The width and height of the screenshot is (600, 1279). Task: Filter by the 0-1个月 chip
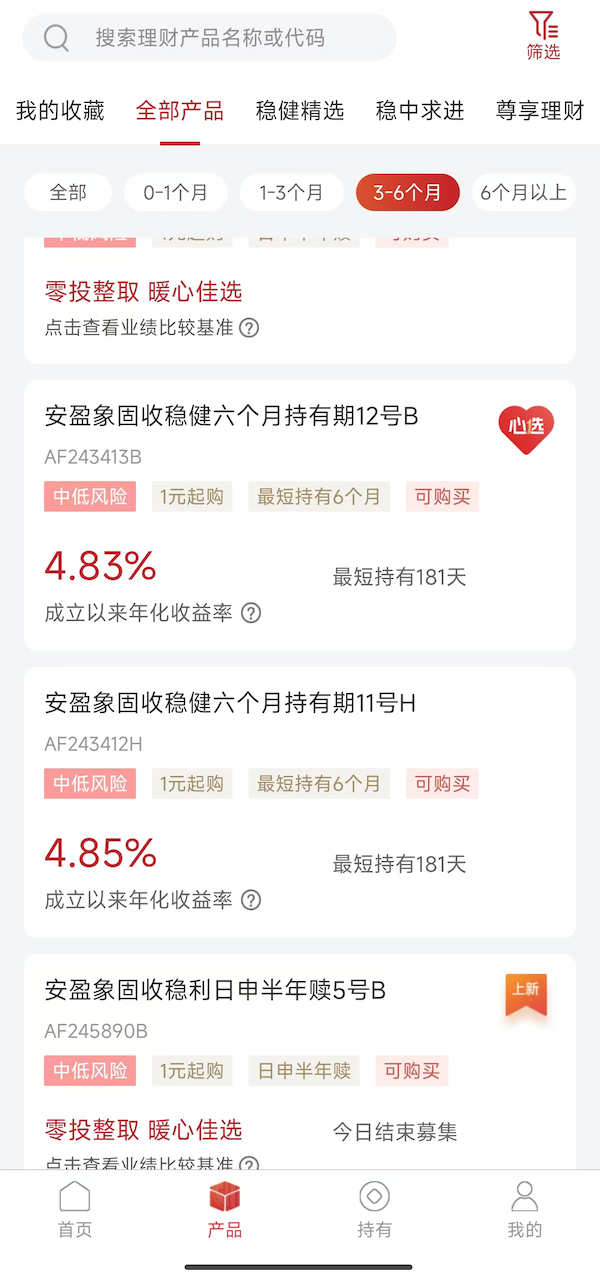point(176,193)
